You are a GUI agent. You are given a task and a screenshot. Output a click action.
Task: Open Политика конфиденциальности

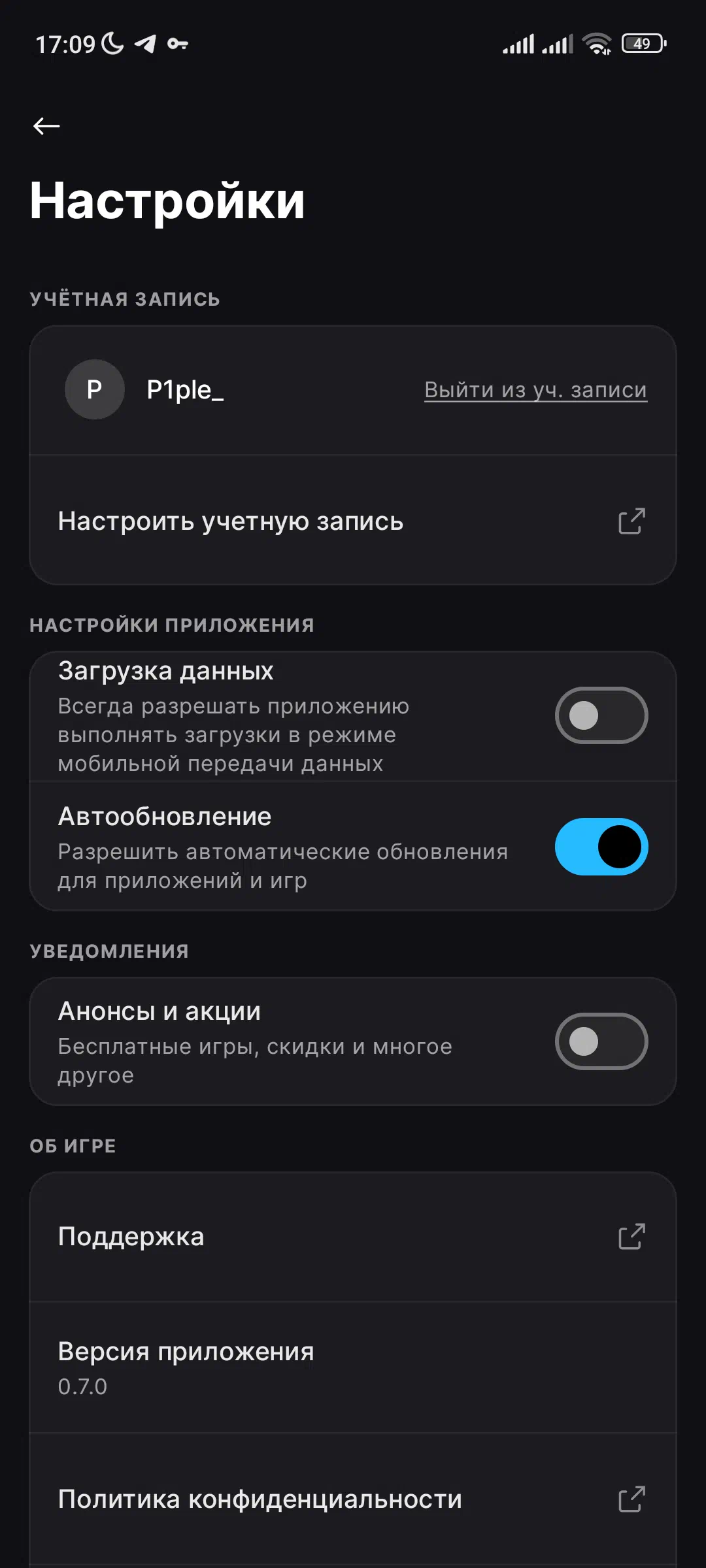click(x=353, y=1499)
